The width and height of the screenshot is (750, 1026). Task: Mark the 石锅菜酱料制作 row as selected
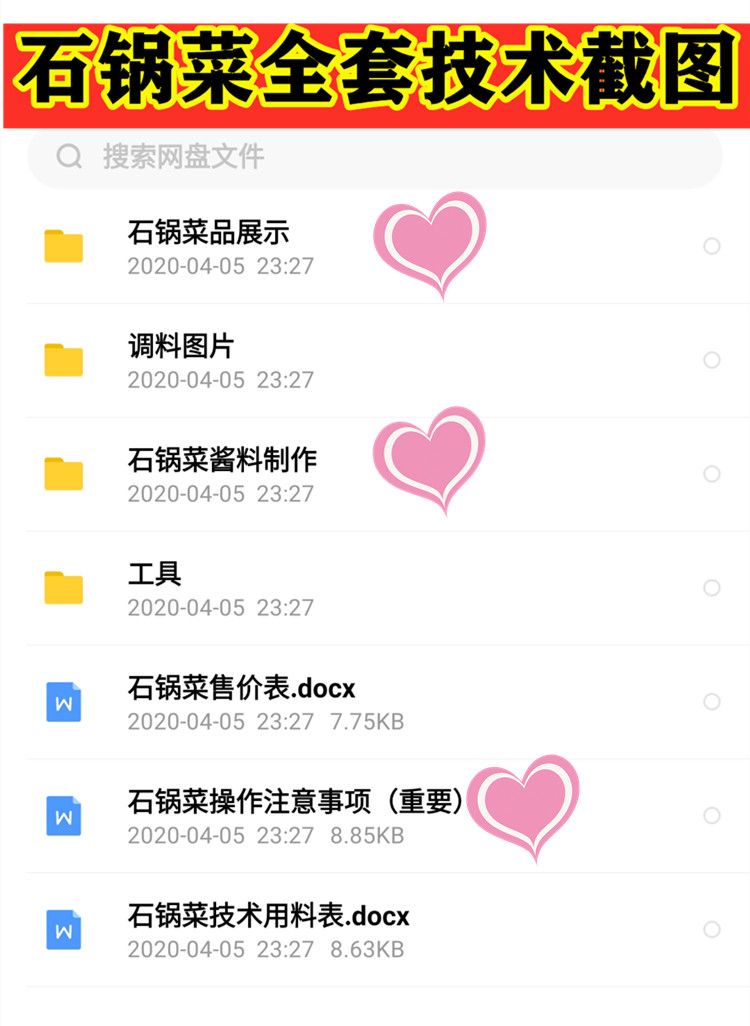(x=712, y=474)
